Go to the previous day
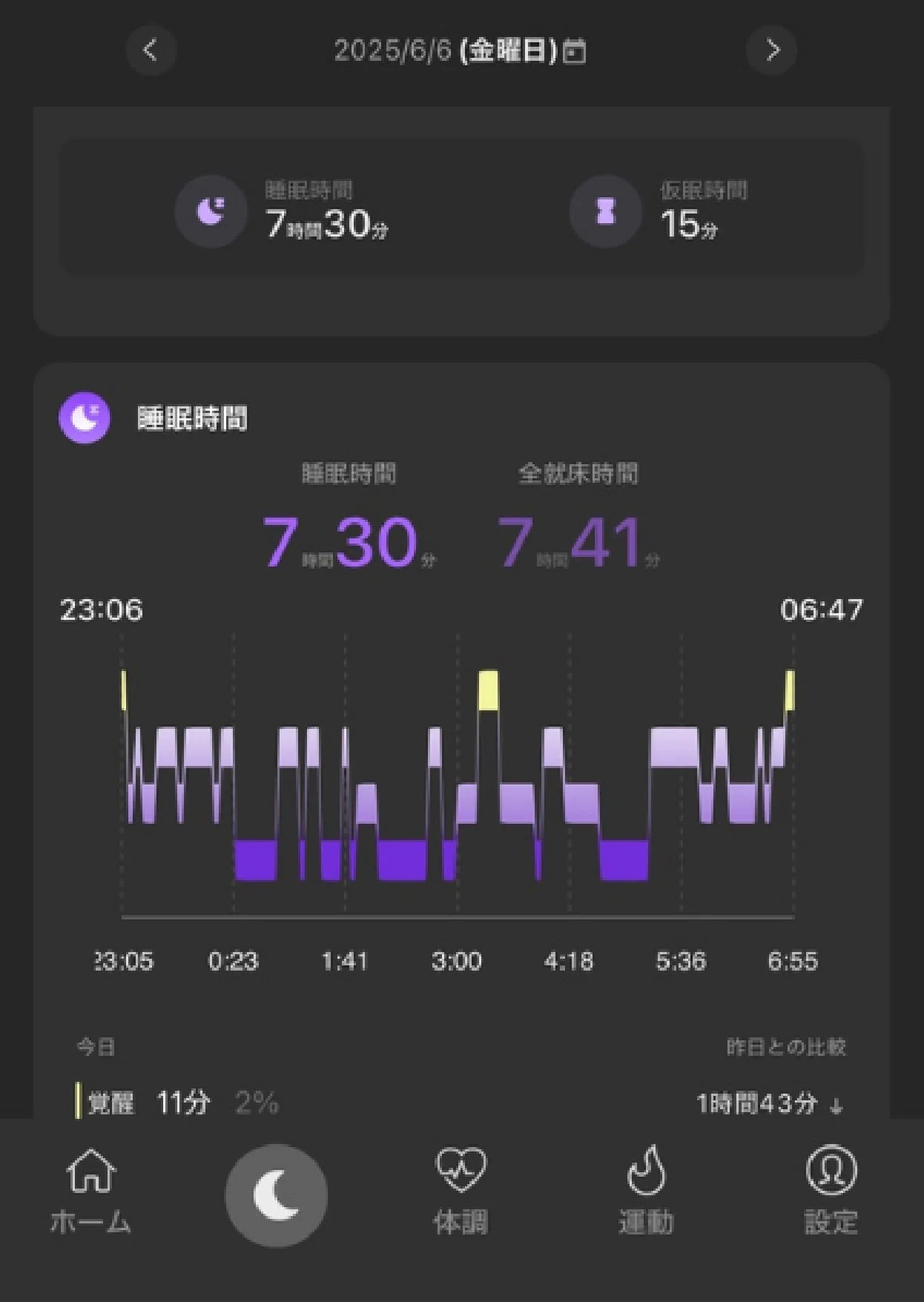The image size is (924, 1302). click(x=151, y=50)
